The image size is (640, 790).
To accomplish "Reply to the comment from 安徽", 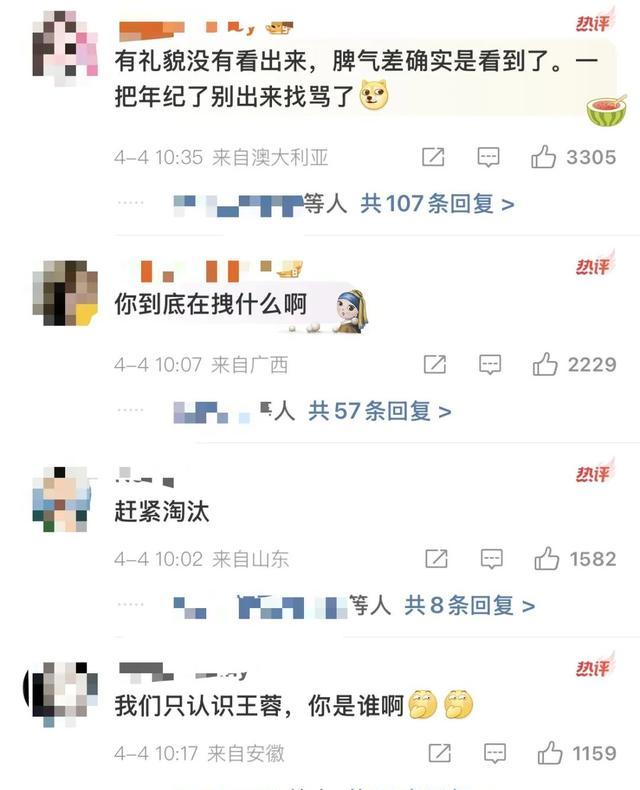I will click(x=494, y=753).
